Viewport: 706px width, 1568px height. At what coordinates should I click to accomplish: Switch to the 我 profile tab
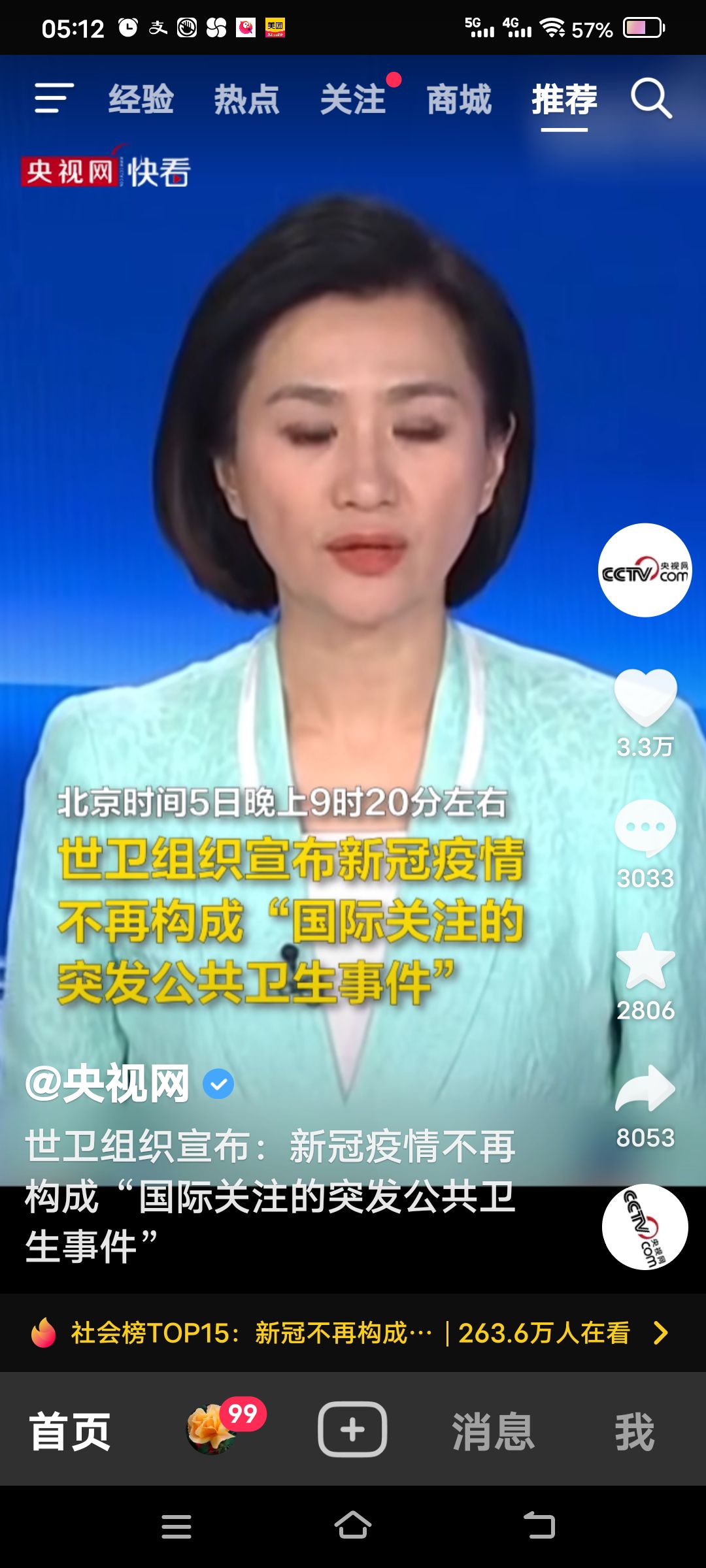click(634, 1431)
